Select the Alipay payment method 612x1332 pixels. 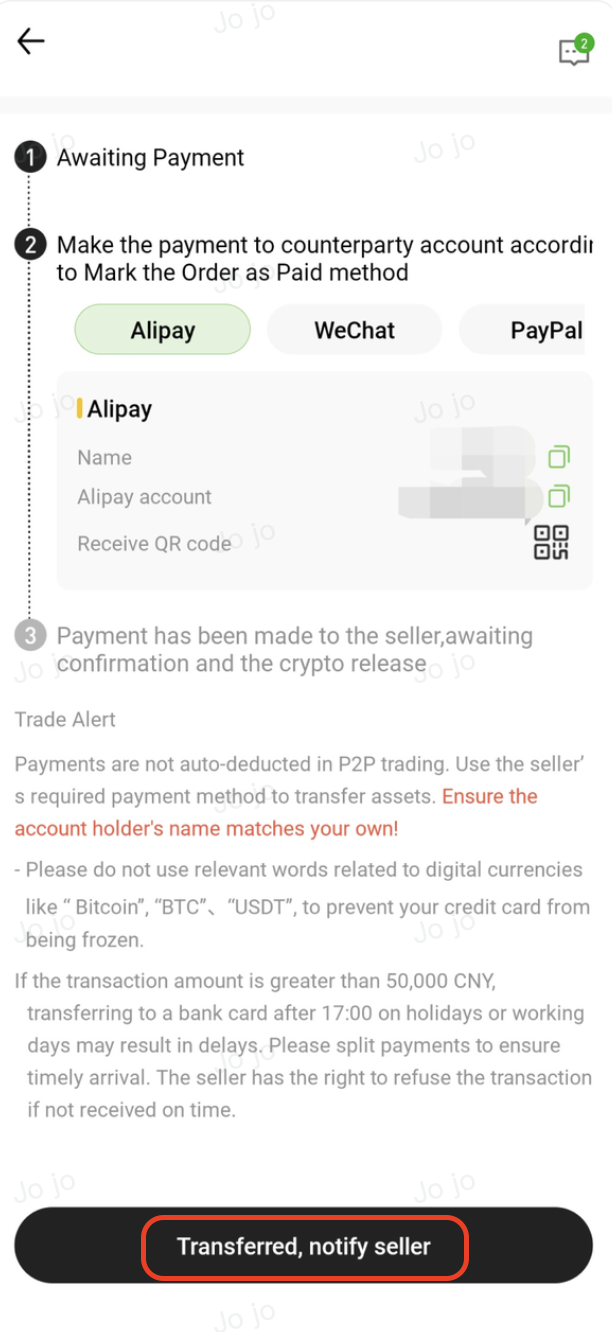coord(162,330)
